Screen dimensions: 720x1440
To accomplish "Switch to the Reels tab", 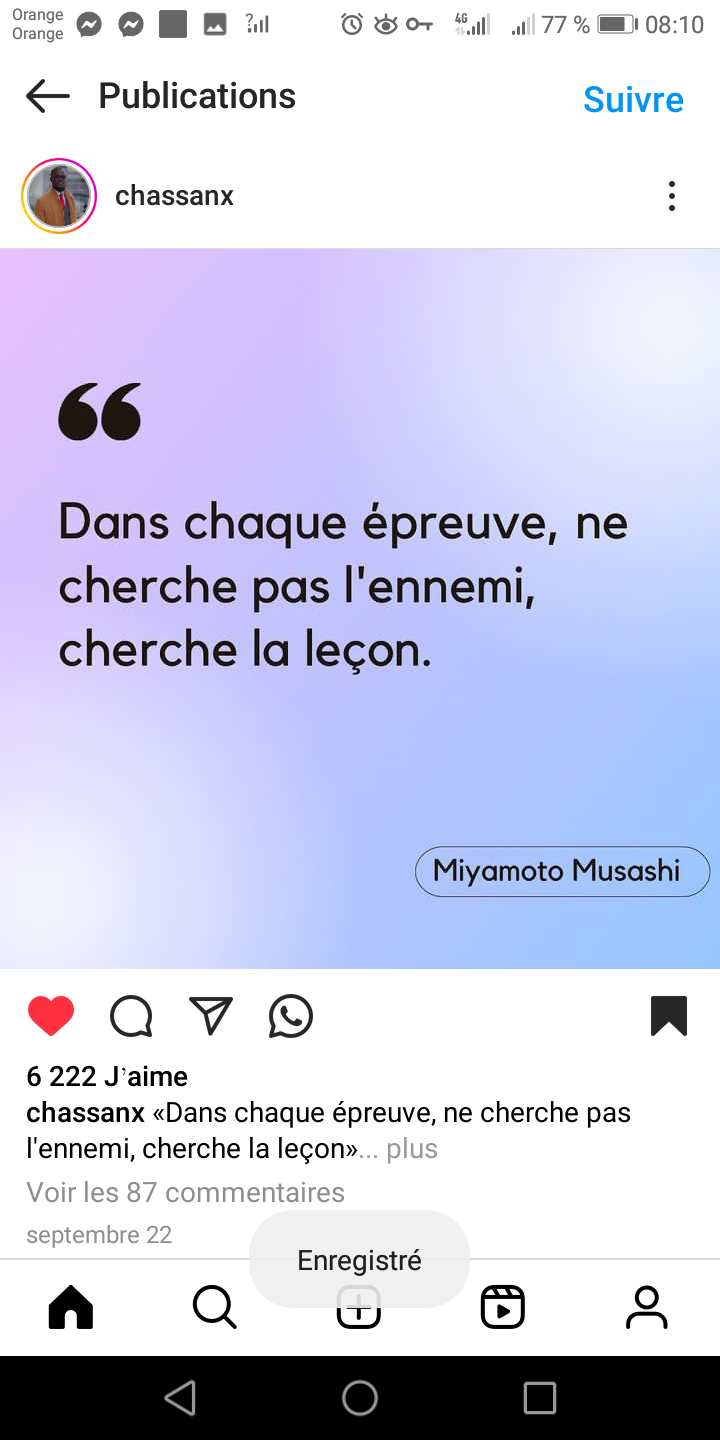I will 502,1307.
